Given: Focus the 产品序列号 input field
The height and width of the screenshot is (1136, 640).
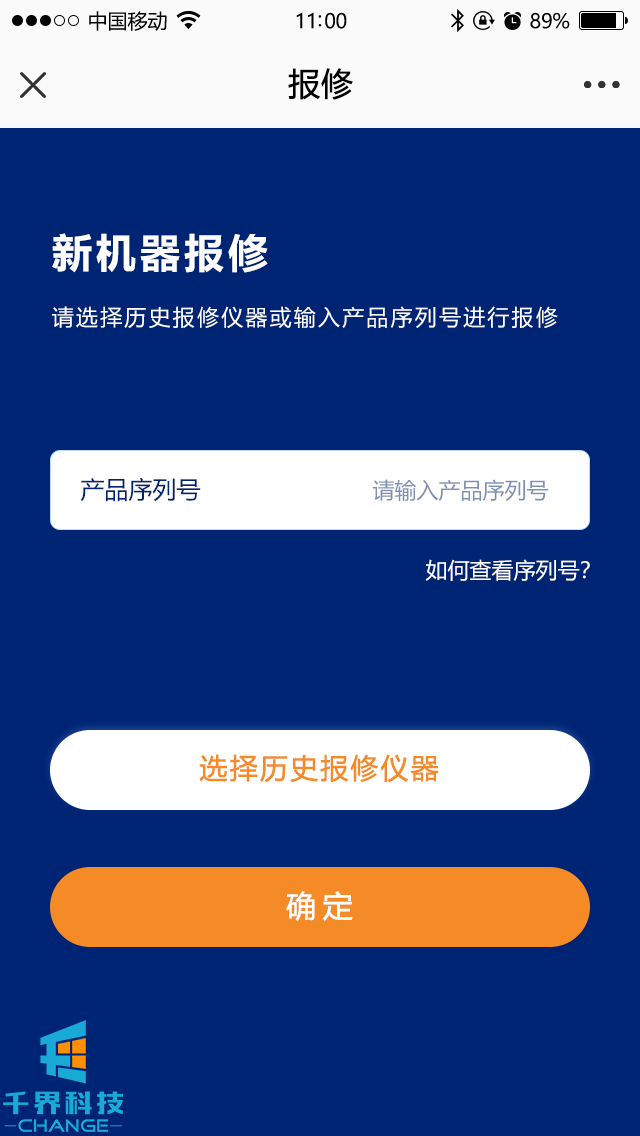Looking at the screenshot, I should (460, 490).
